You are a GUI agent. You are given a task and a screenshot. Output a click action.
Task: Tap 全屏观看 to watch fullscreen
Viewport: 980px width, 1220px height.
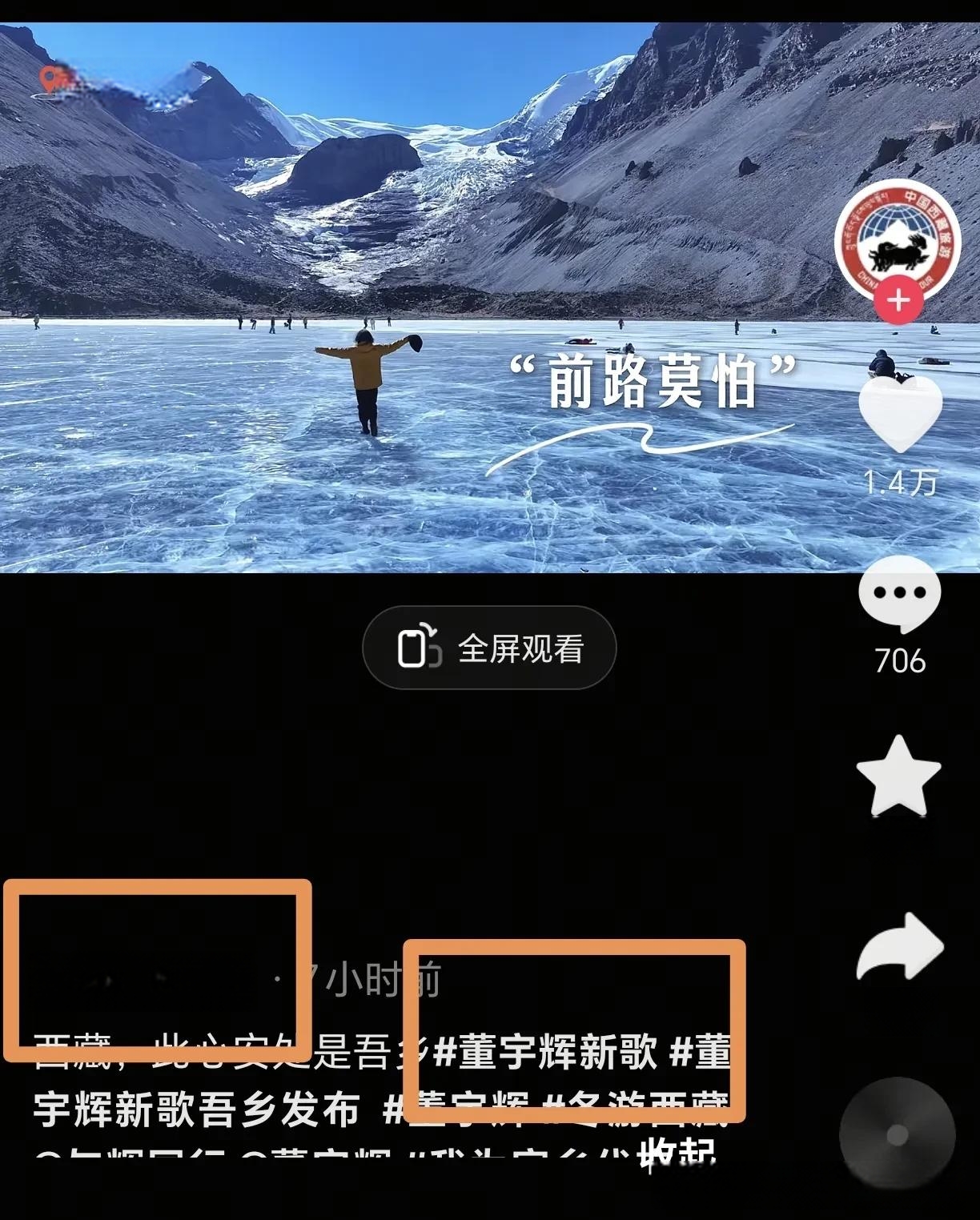coord(489,648)
